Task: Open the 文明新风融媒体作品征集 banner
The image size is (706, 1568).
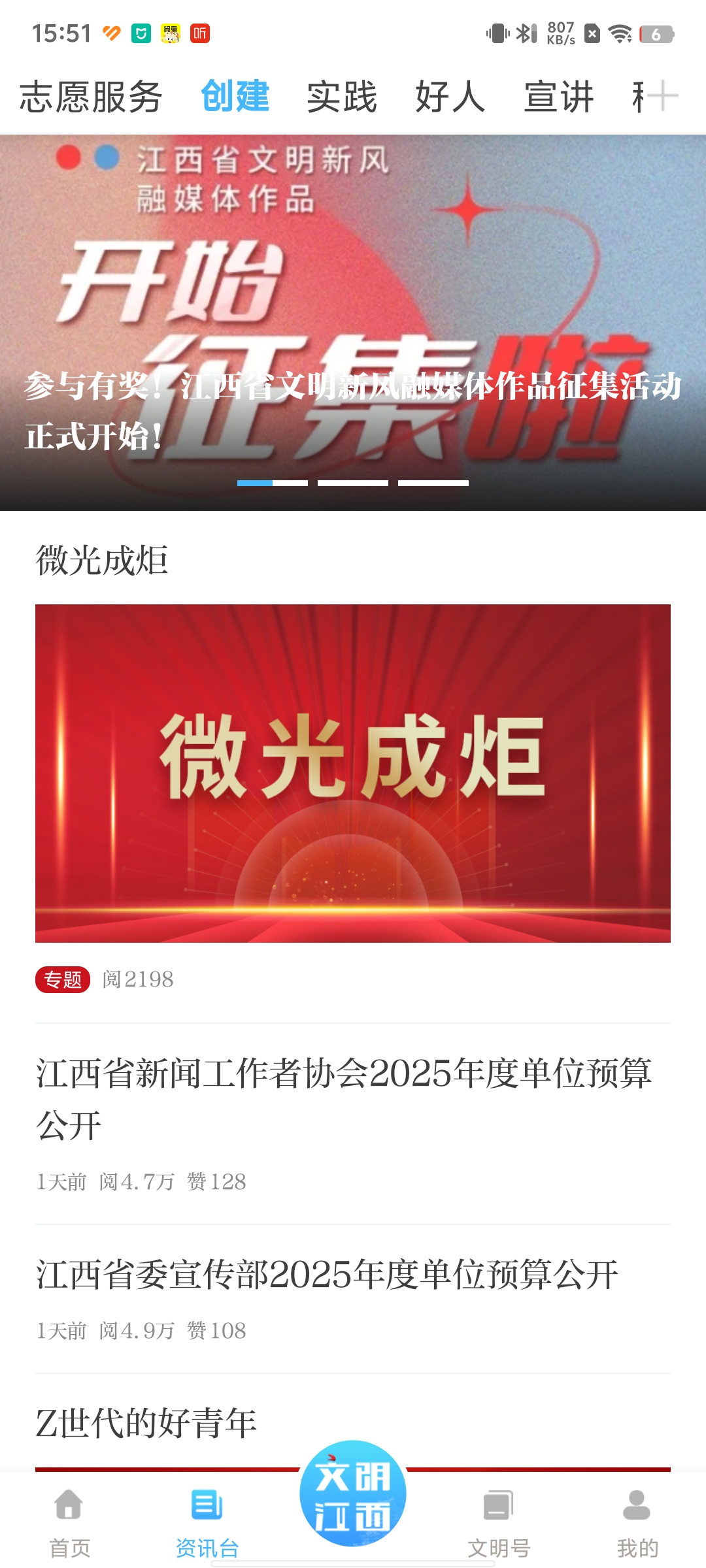Action: coord(353,322)
